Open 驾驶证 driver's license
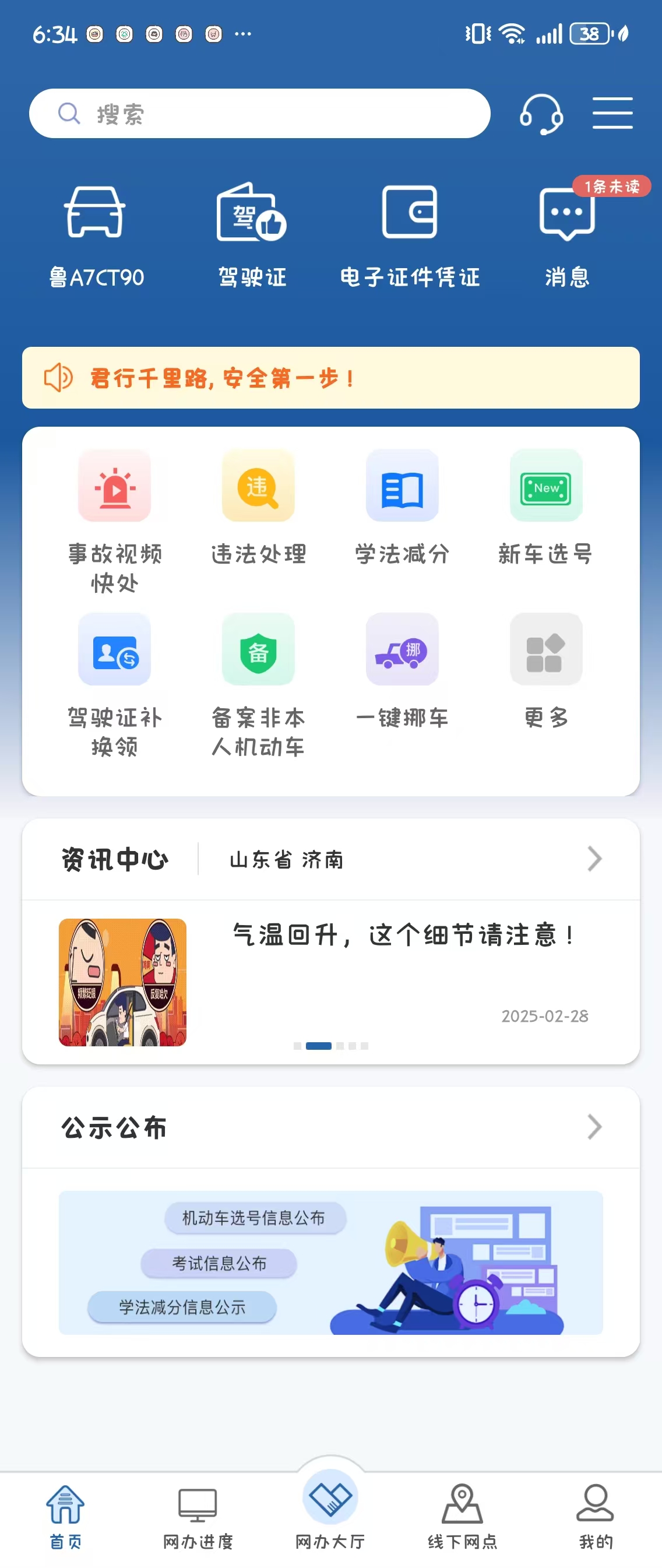The image size is (662, 1568). click(x=252, y=235)
